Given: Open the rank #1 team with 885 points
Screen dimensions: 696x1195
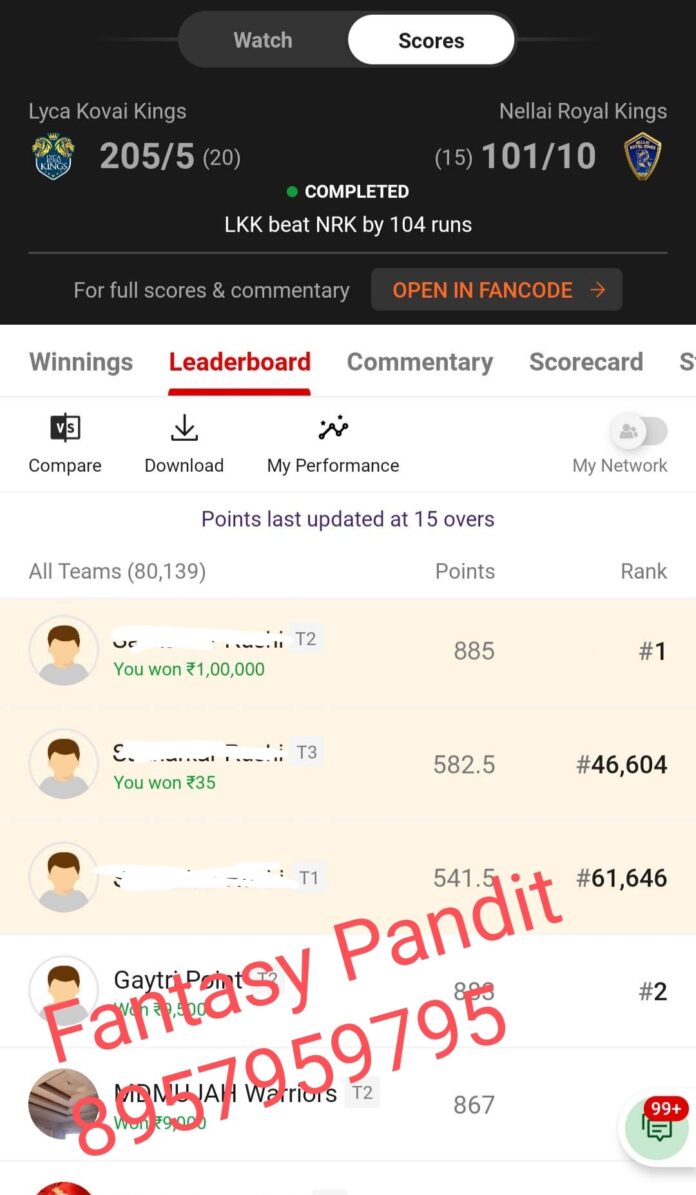Looking at the screenshot, I should point(348,652).
